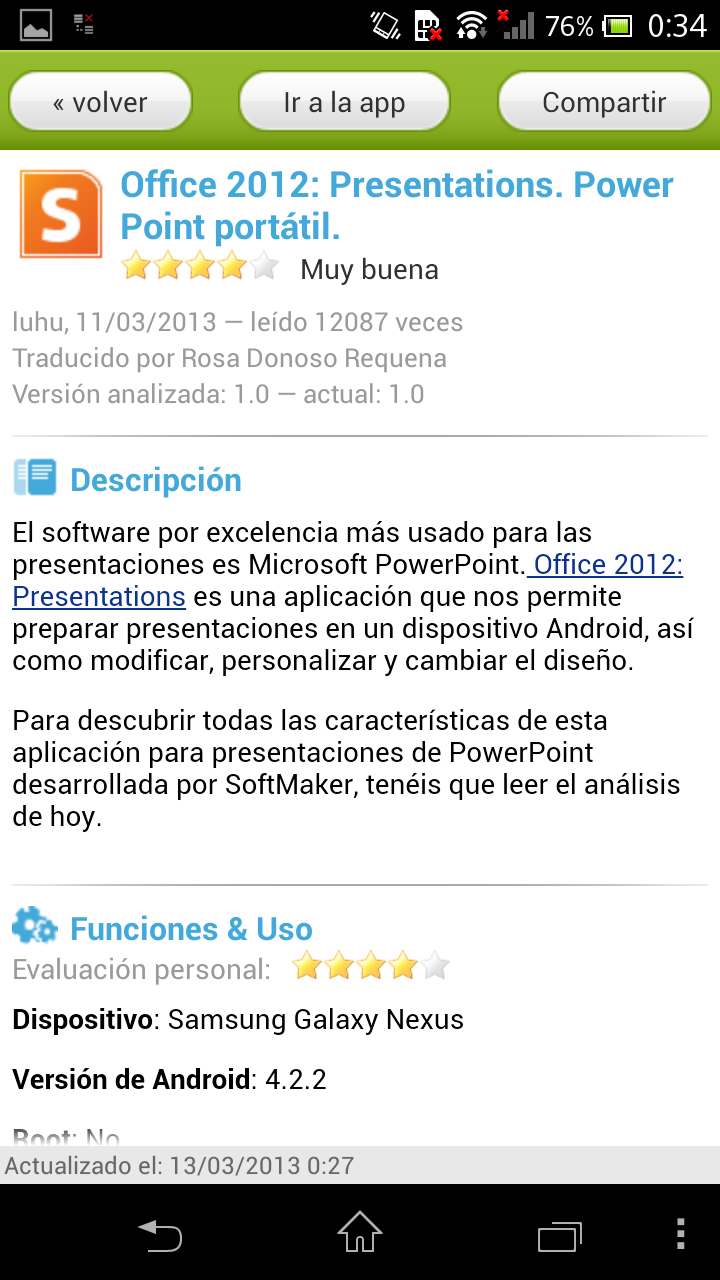Open the app via Ir a la app
Image resolution: width=720 pixels, height=1280 pixels.
tap(344, 102)
